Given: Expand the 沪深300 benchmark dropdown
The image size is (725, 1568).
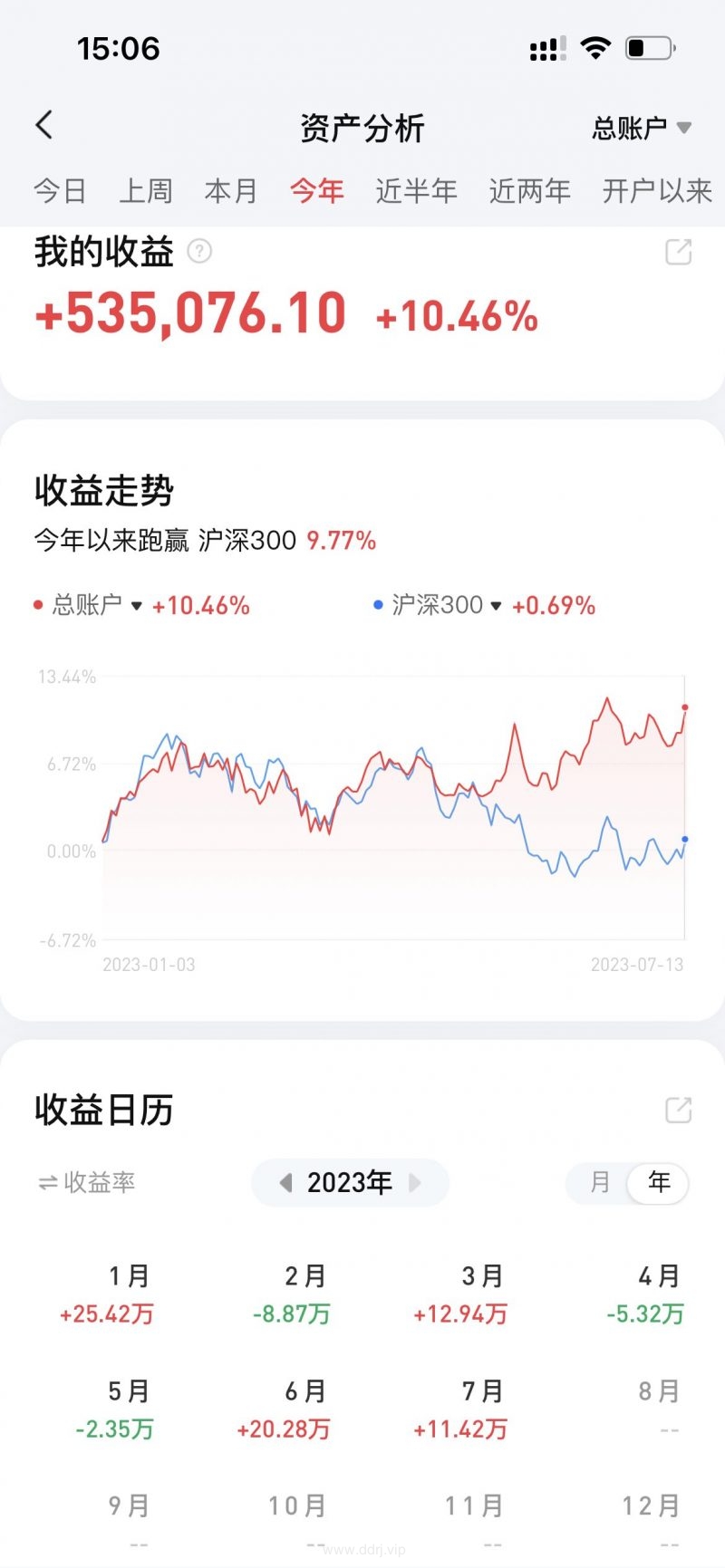Looking at the screenshot, I should [x=496, y=606].
